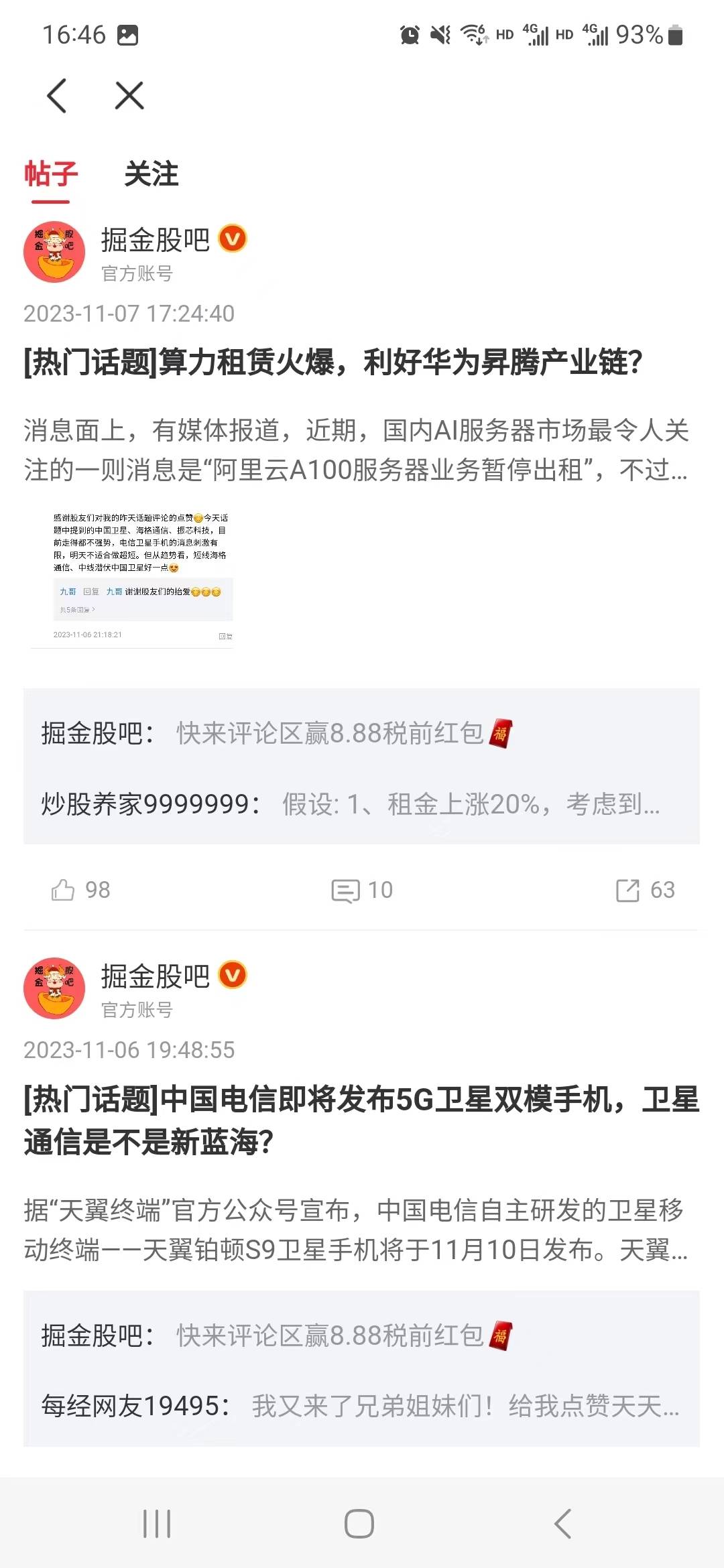
Task: Like the 算力租赁 post with 98 likes
Action: (x=80, y=890)
